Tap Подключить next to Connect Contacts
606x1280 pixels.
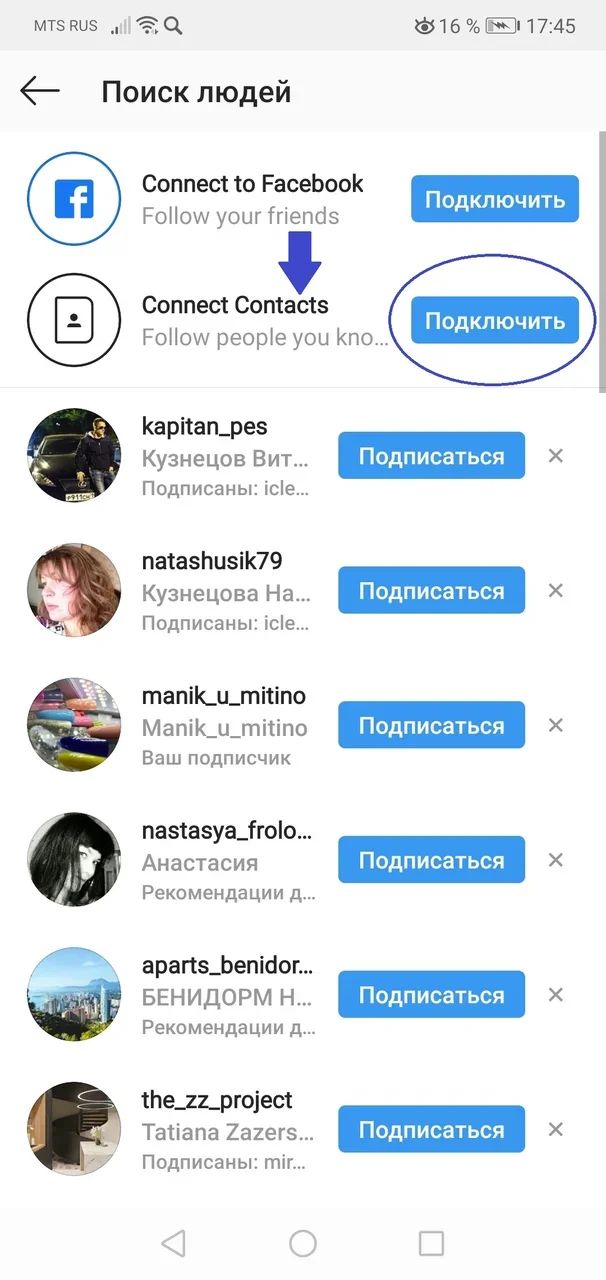[494, 320]
